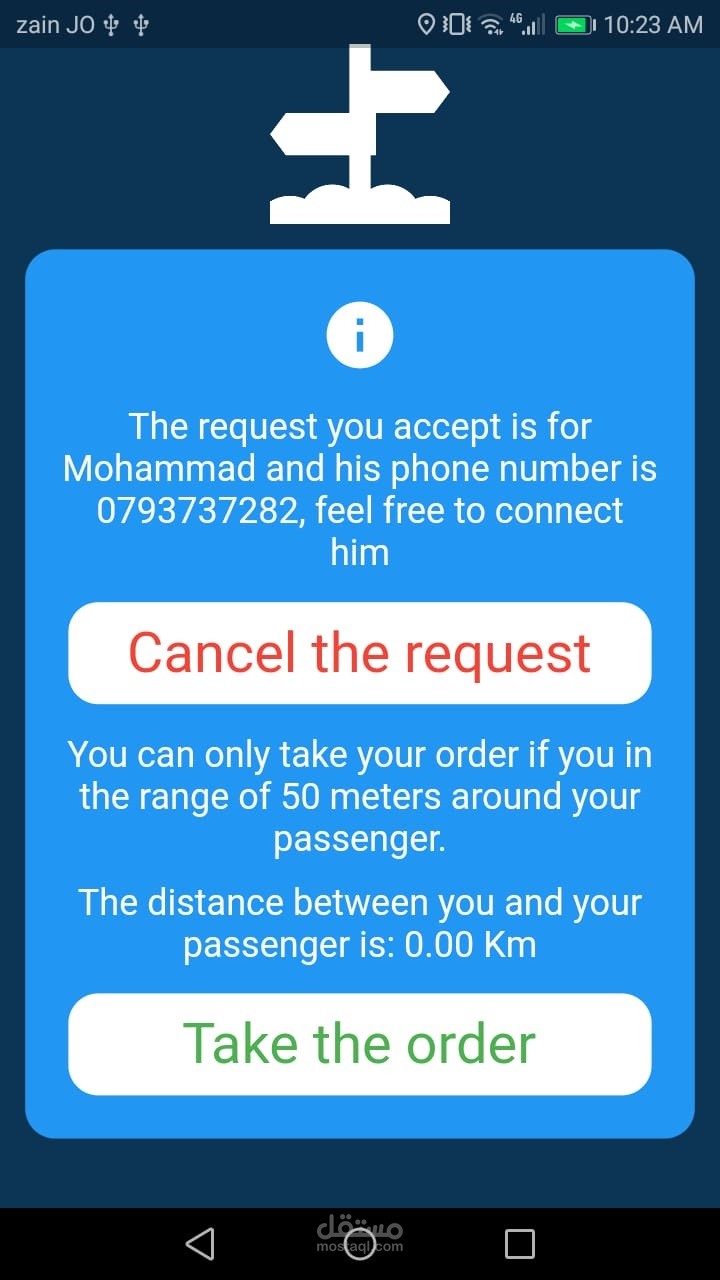Image resolution: width=720 pixels, height=1280 pixels.
Task: Open recent apps from the navigation bar
Action: [520, 1244]
